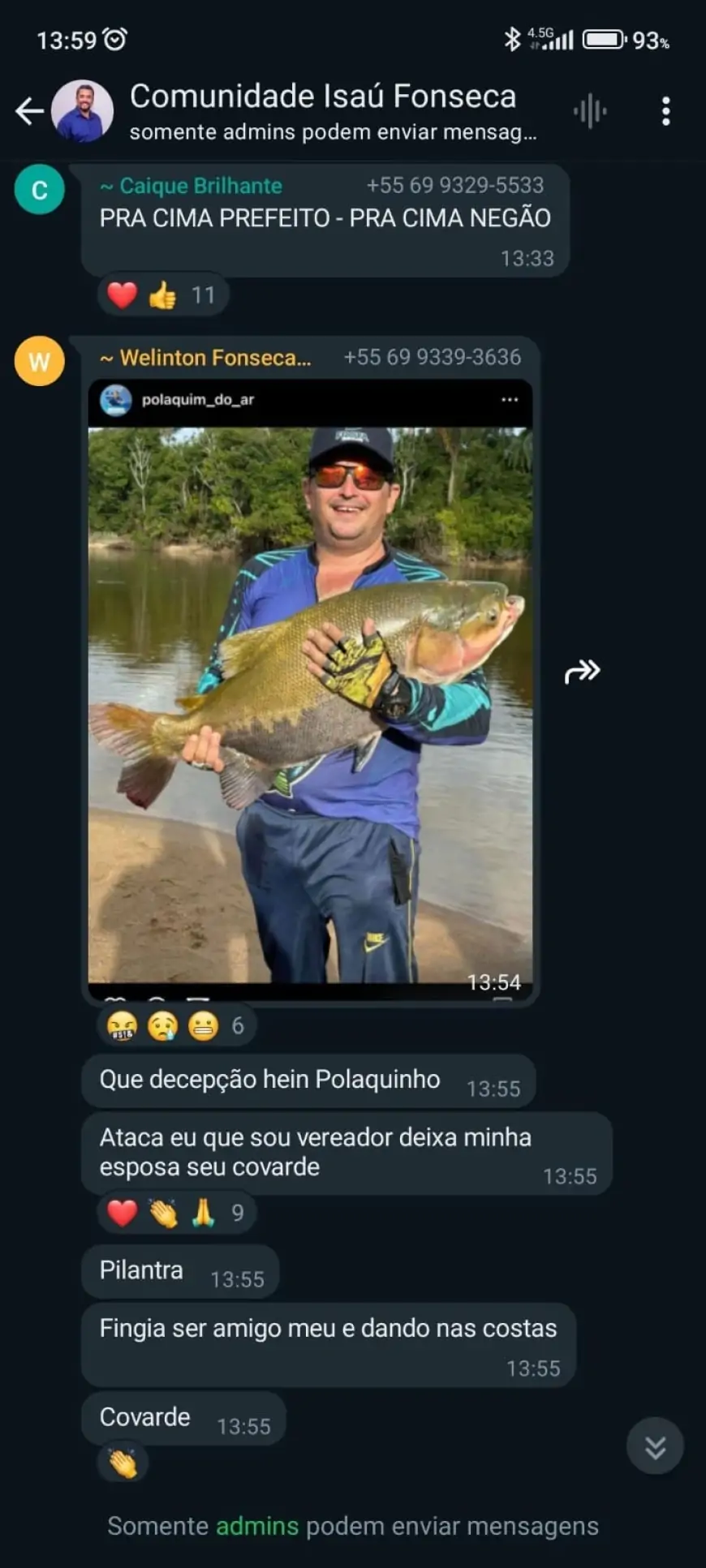Jump to the latest messages
Viewport: 706px width, 1568px height.
654,1446
